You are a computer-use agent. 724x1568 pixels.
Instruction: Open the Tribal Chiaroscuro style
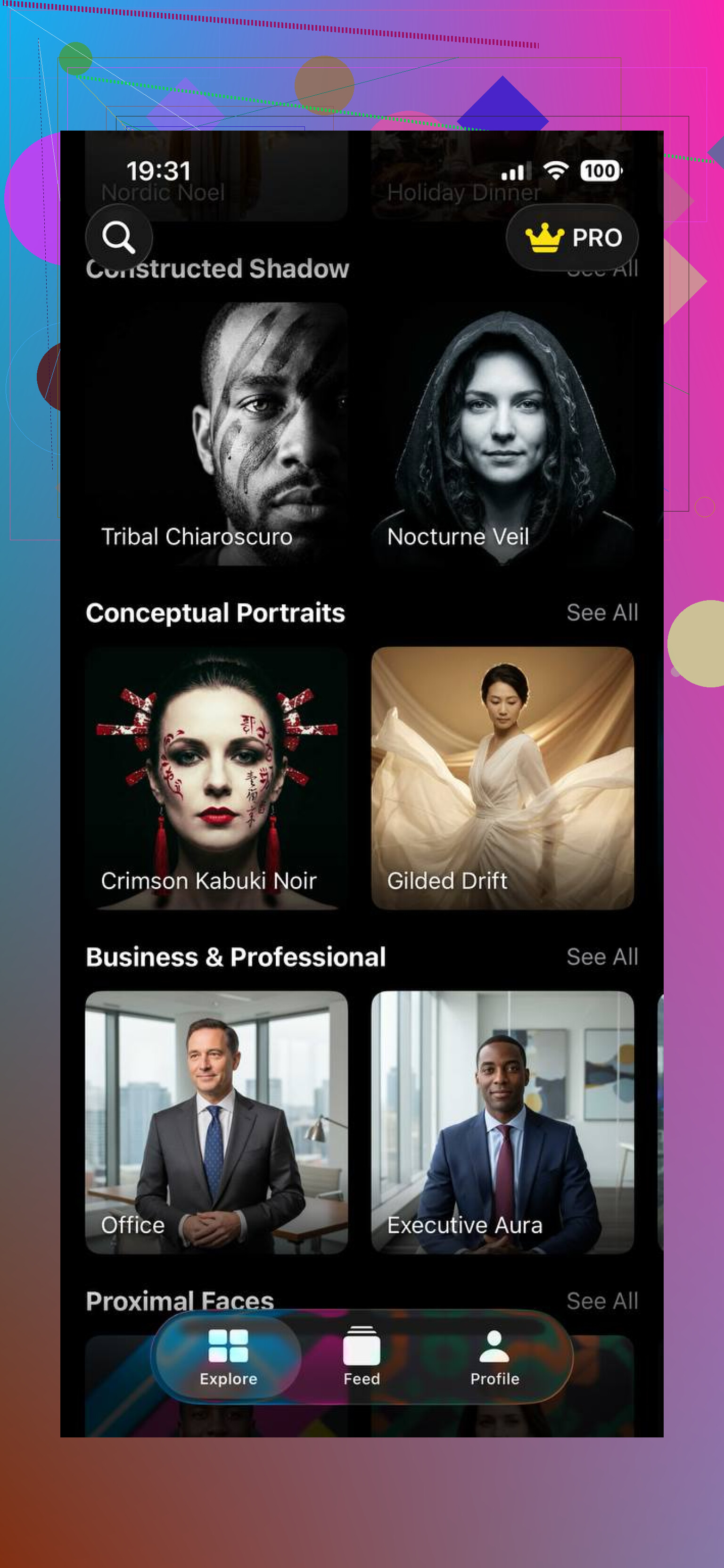click(216, 433)
